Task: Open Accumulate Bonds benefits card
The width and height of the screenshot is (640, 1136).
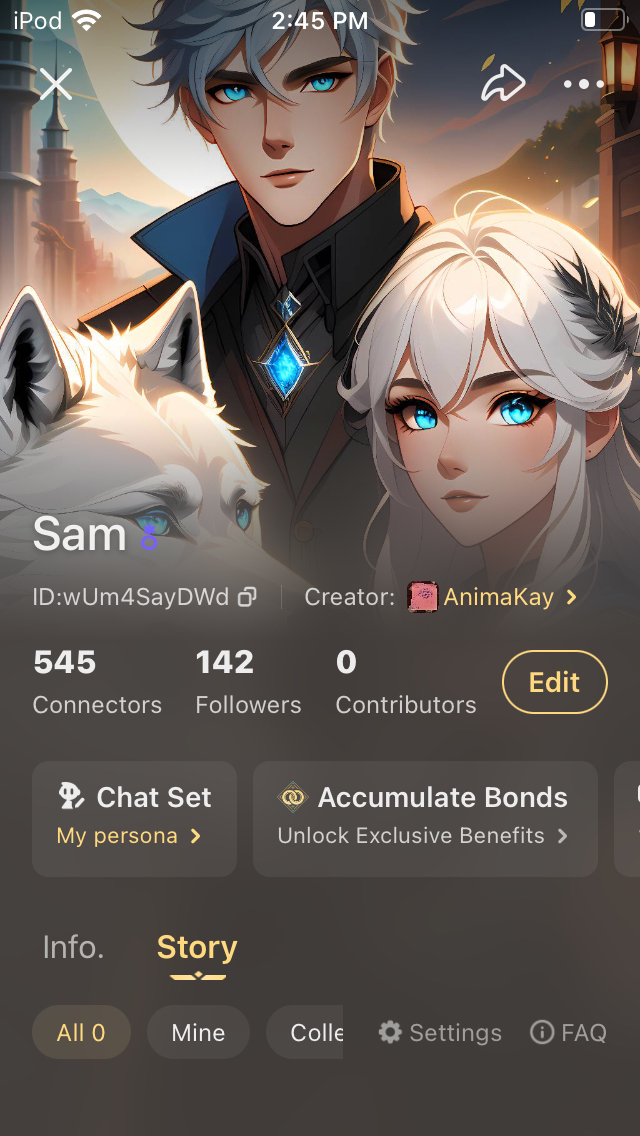Action: [424, 818]
